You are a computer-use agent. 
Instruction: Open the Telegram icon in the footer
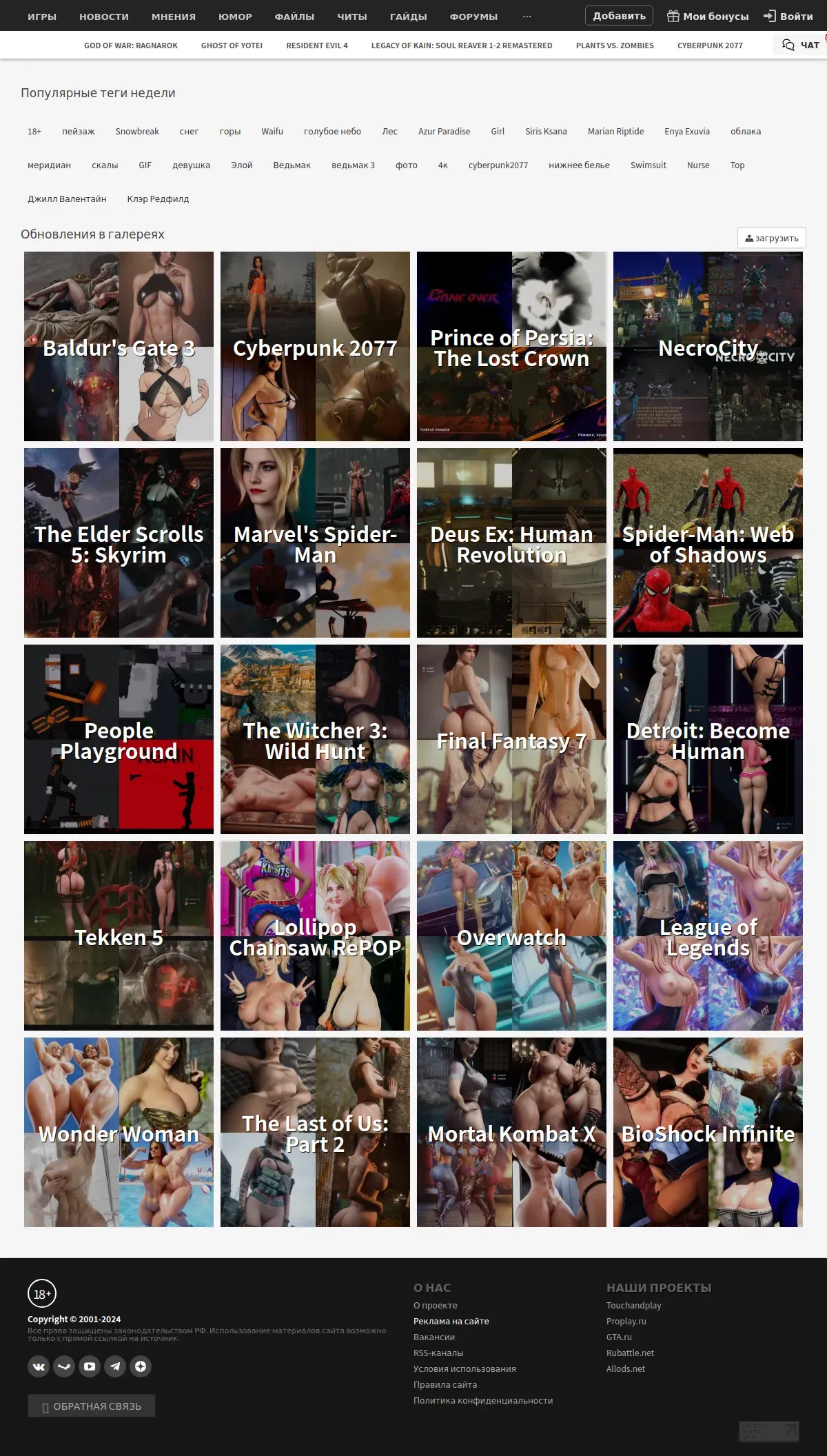(x=115, y=1366)
